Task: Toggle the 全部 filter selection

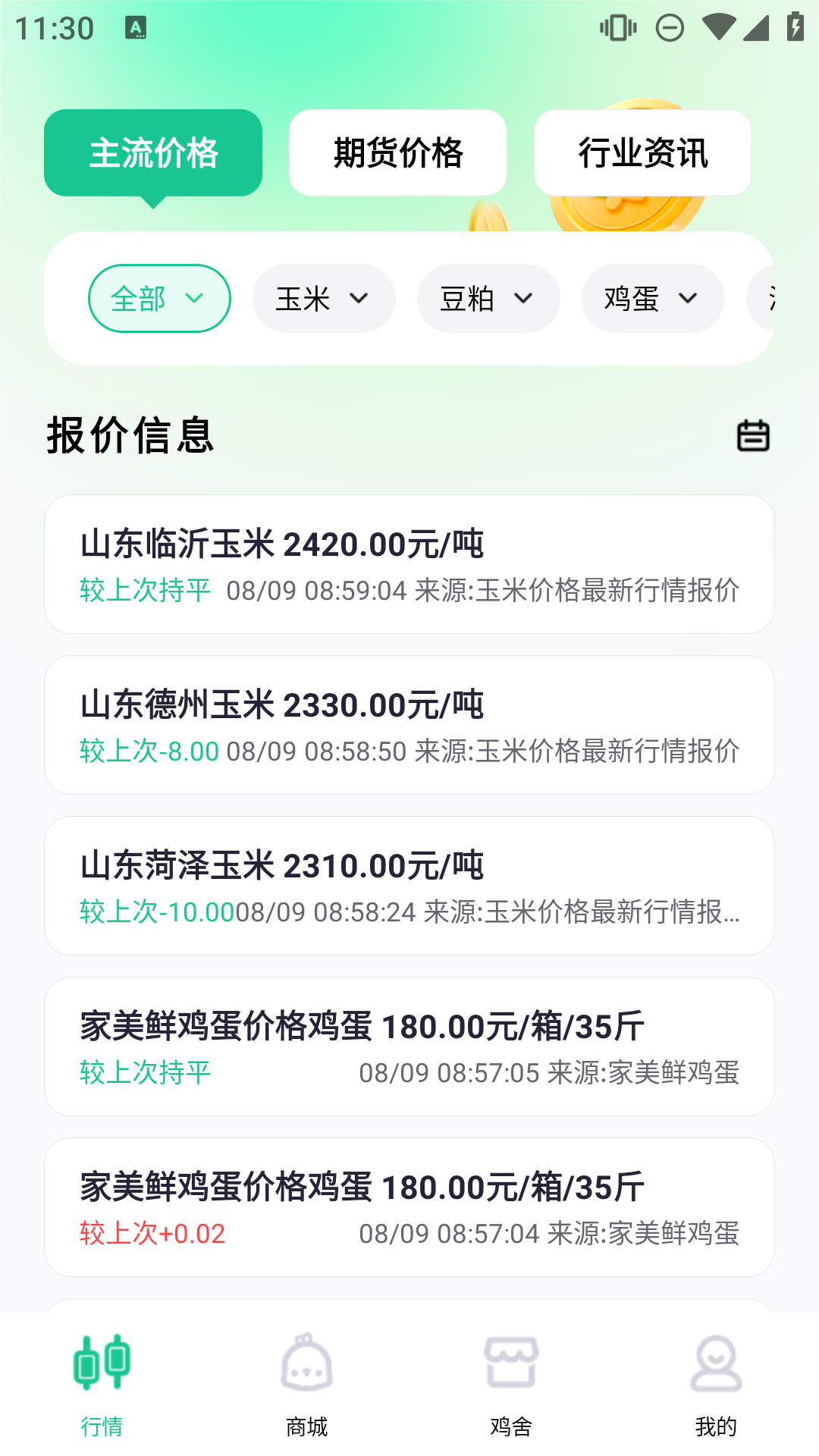Action: pos(158,298)
